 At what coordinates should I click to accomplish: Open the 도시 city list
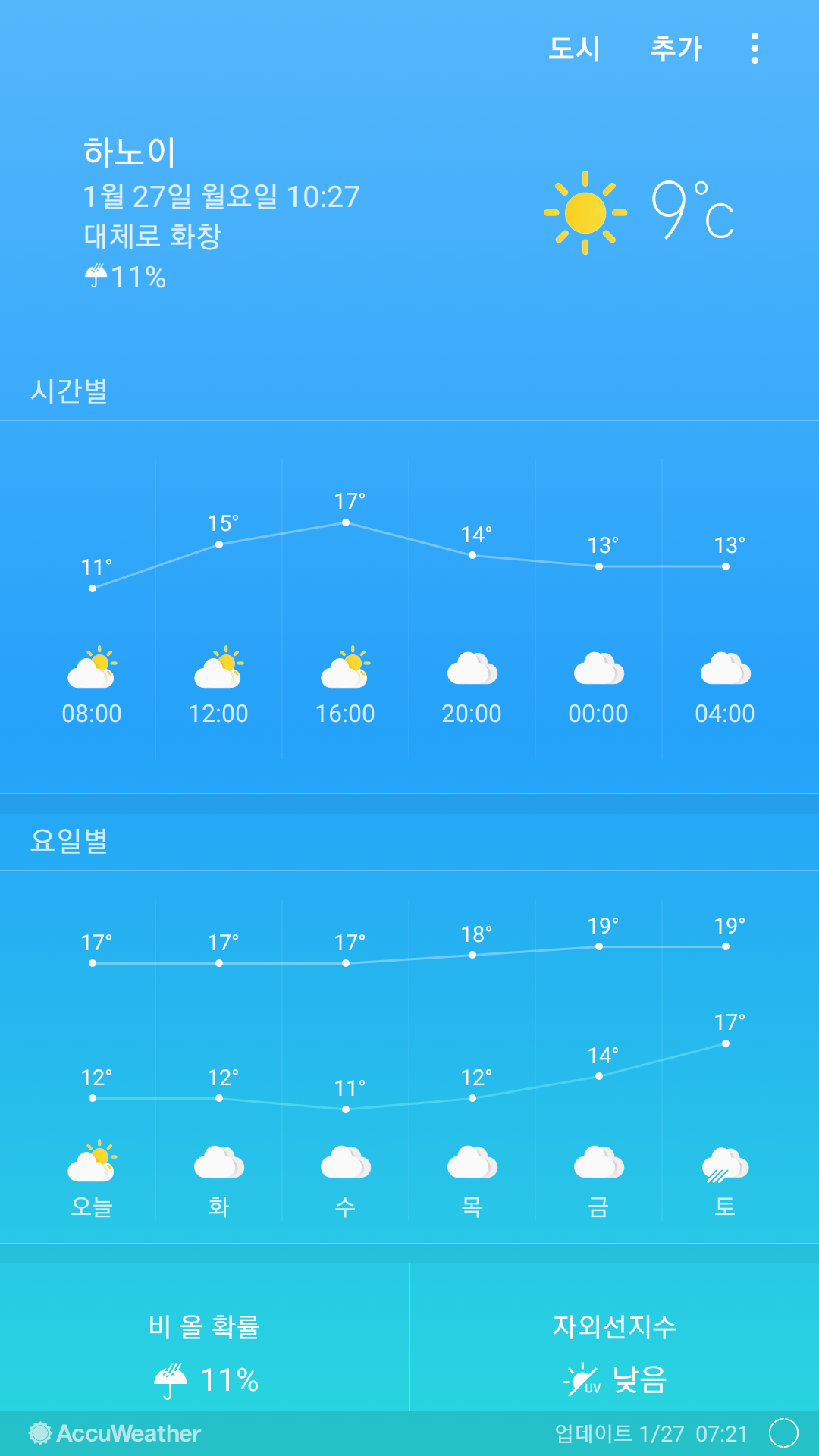[574, 49]
